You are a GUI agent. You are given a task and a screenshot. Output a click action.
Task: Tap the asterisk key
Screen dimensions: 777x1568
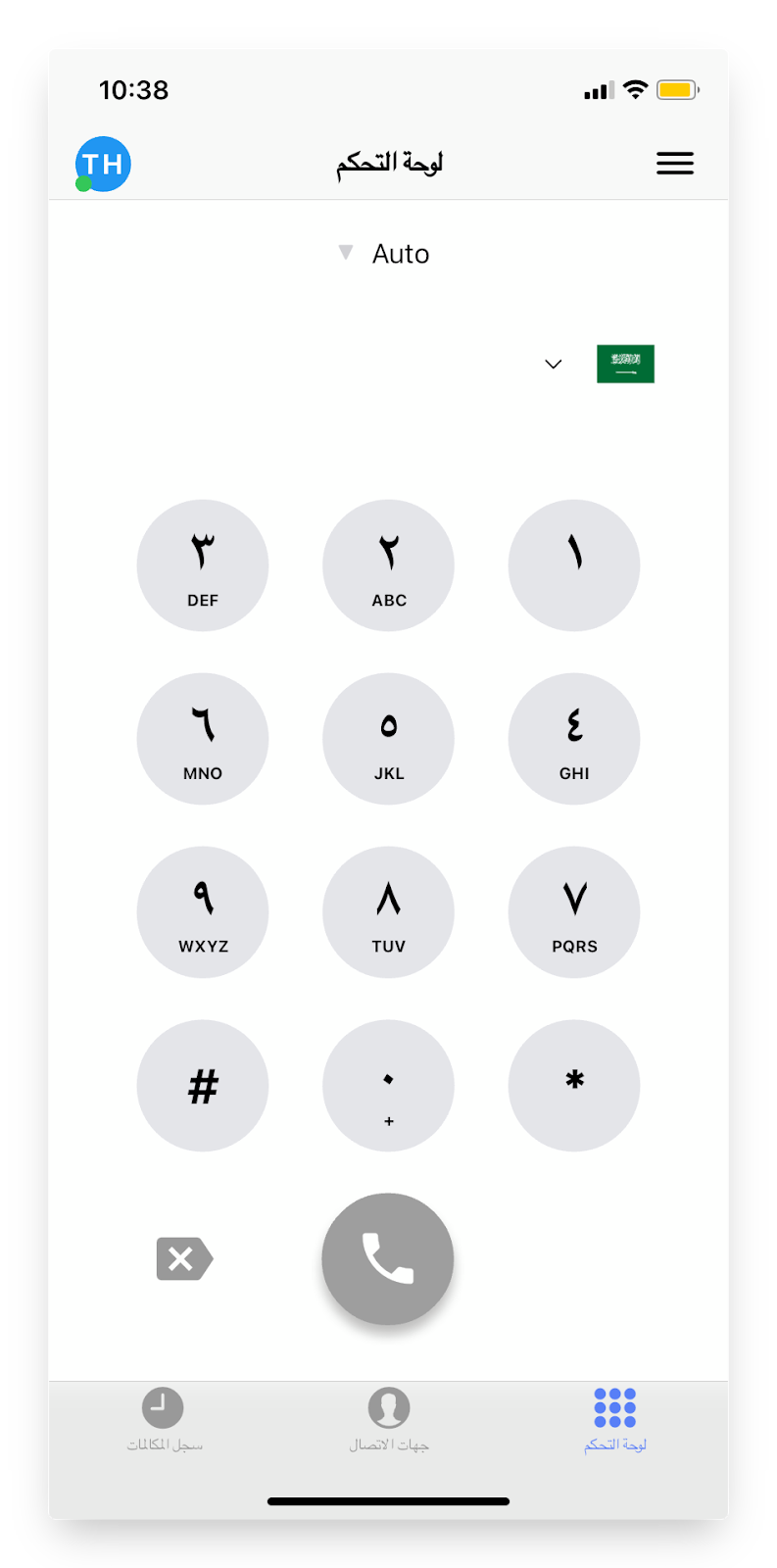pos(574,1086)
